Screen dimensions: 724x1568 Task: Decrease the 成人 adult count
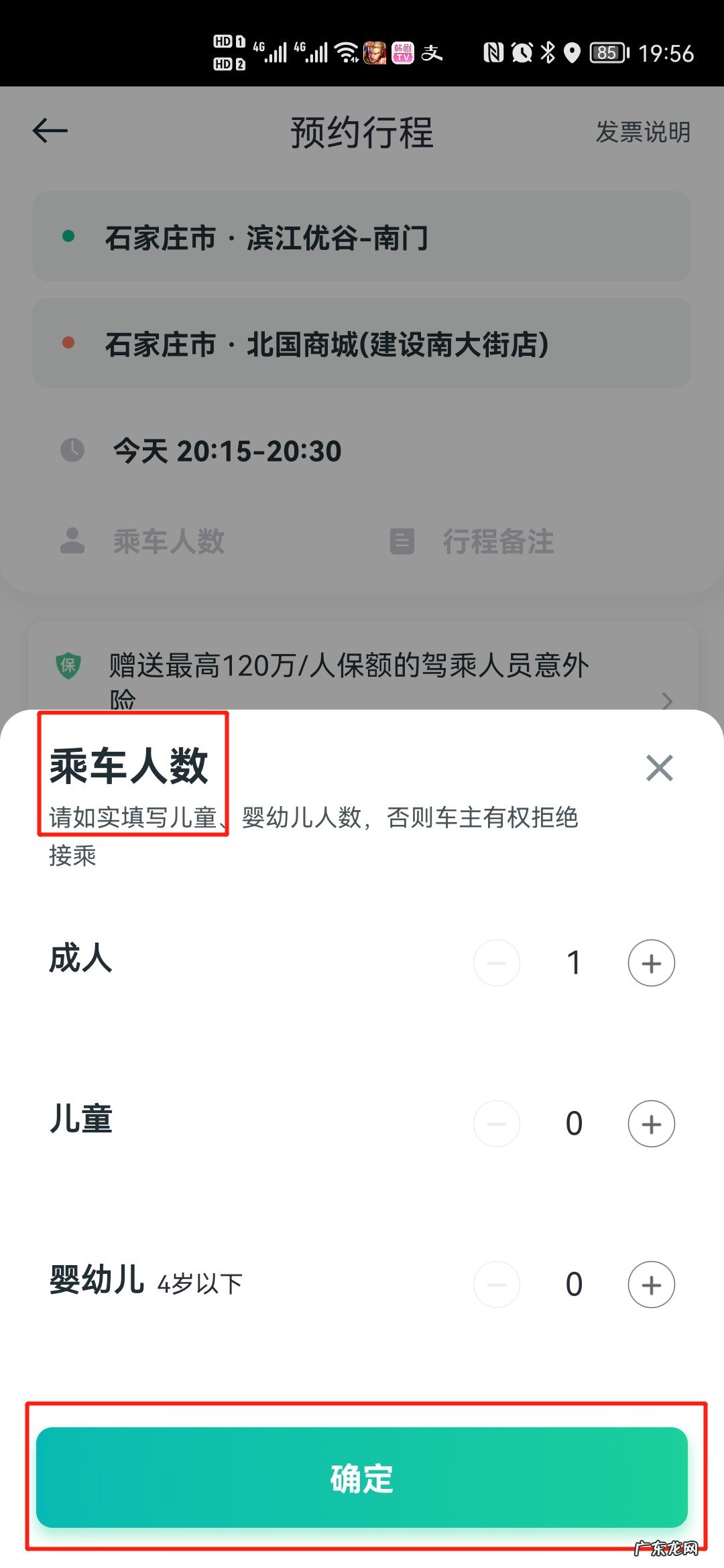496,963
